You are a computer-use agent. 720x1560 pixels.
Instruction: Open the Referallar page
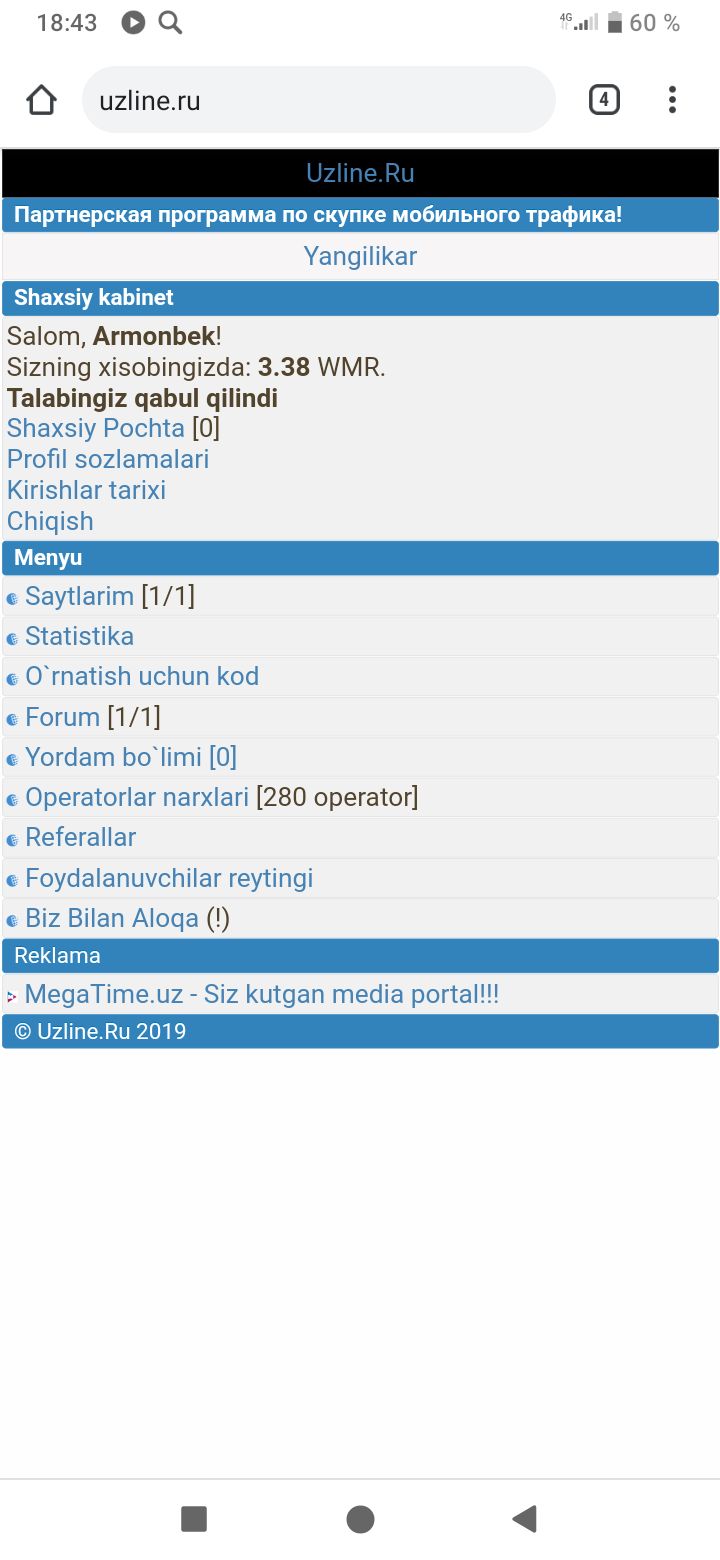coord(80,837)
